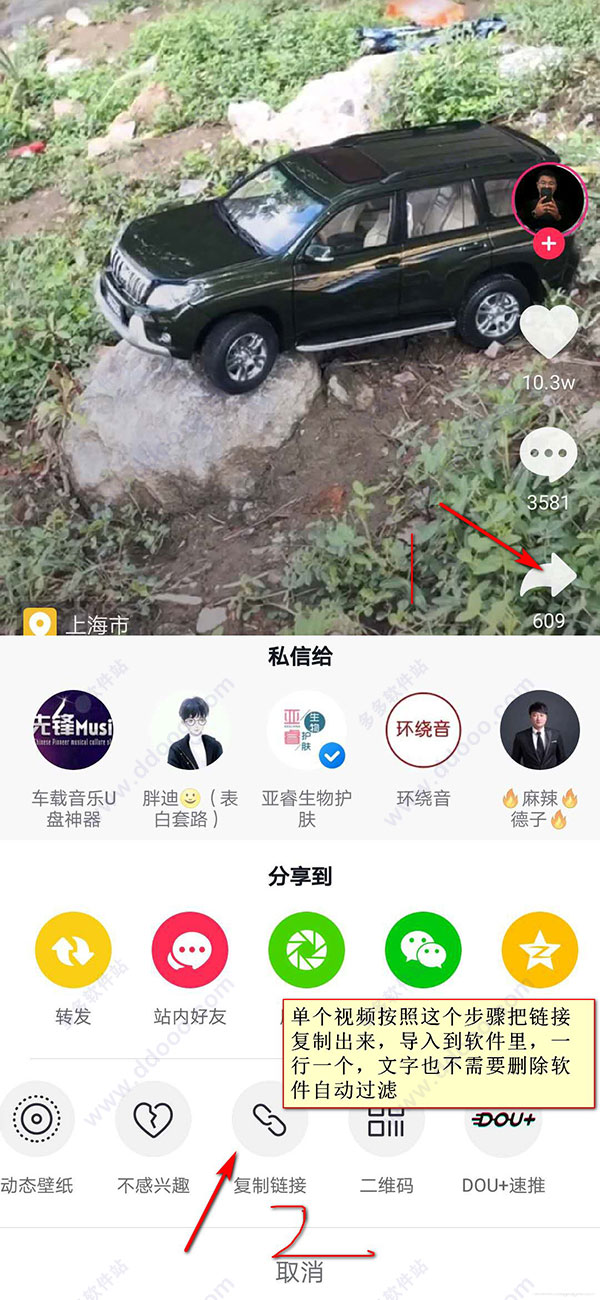Screen dimensions: 600x1300
Task: Open the 二维码 option
Action: pos(386,1120)
